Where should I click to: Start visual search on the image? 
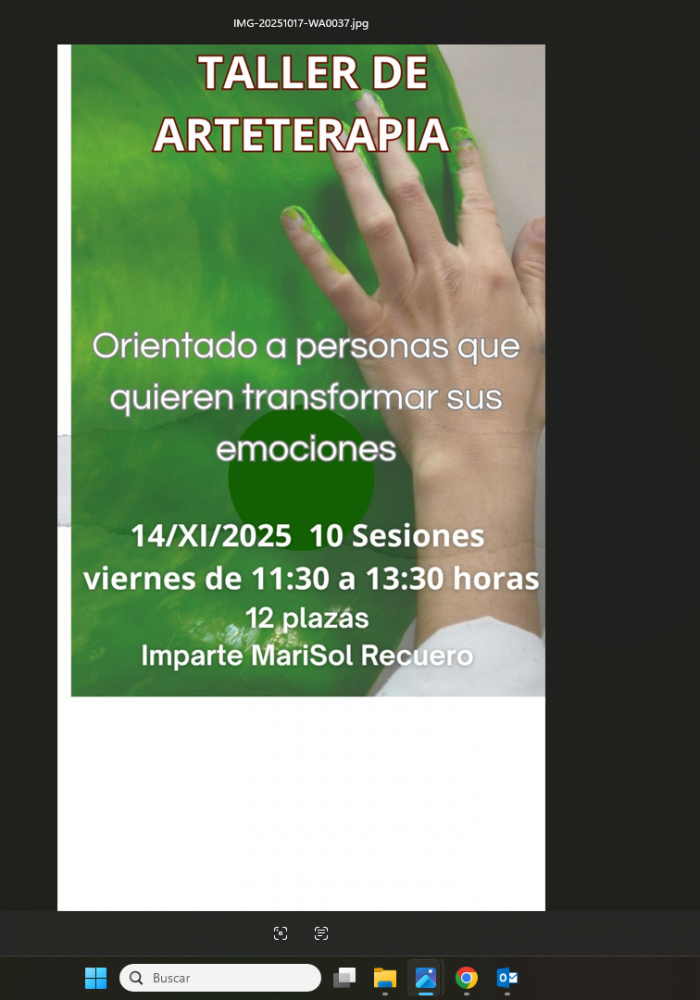(x=281, y=933)
